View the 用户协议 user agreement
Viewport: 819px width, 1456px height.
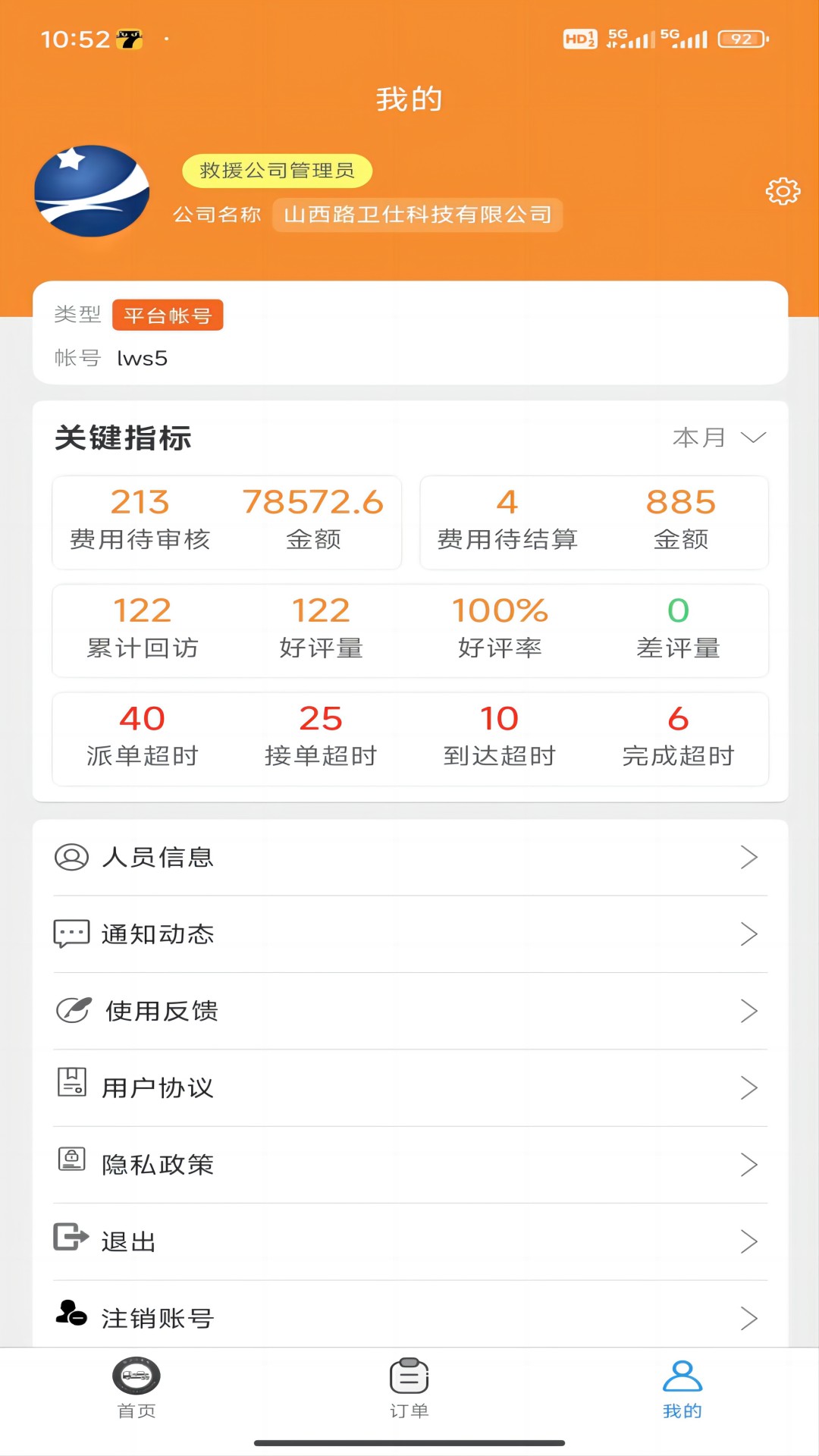click(x=409, y=1087)
